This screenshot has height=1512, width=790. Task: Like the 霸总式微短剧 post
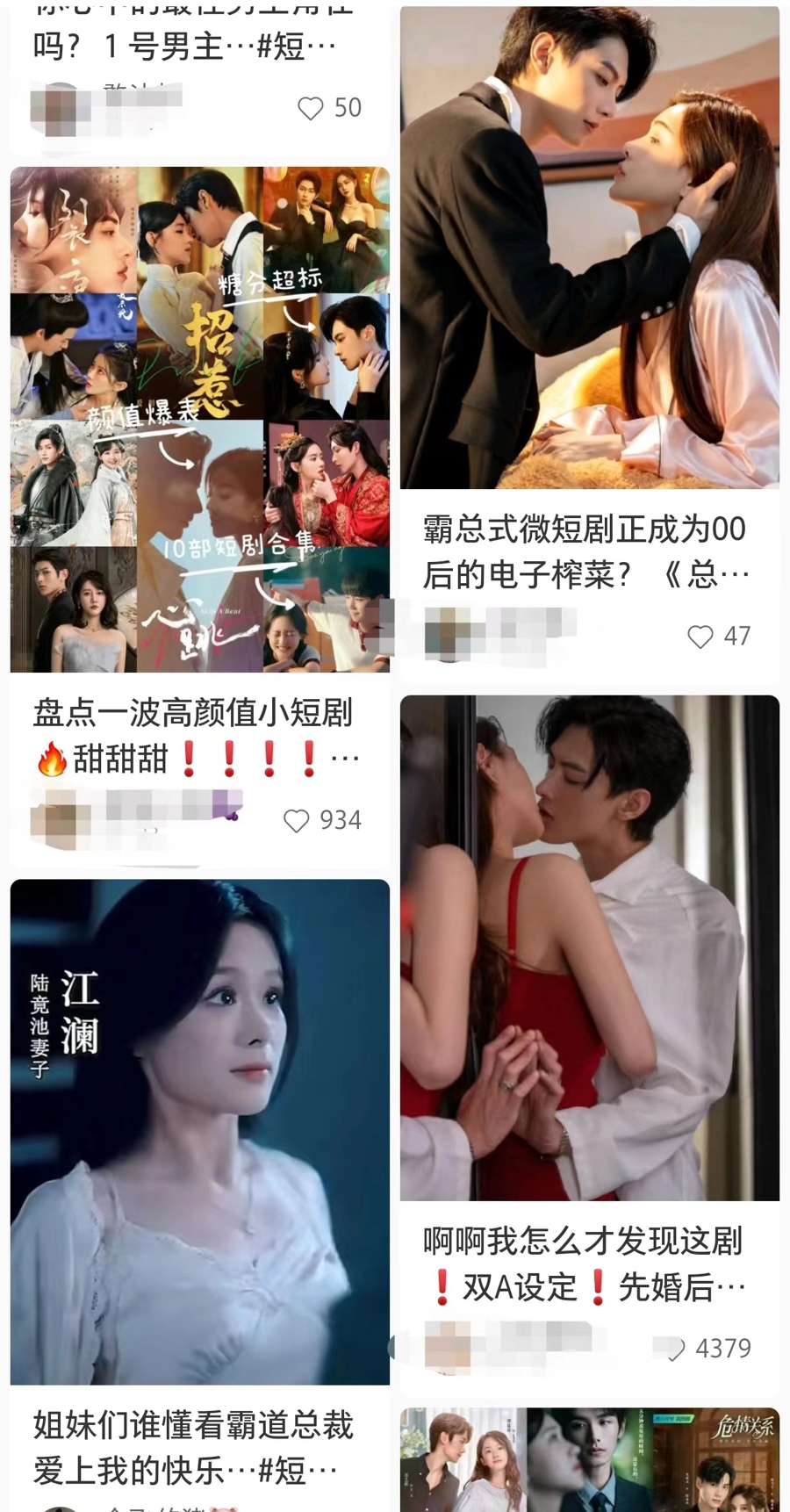tap(700, 637)
